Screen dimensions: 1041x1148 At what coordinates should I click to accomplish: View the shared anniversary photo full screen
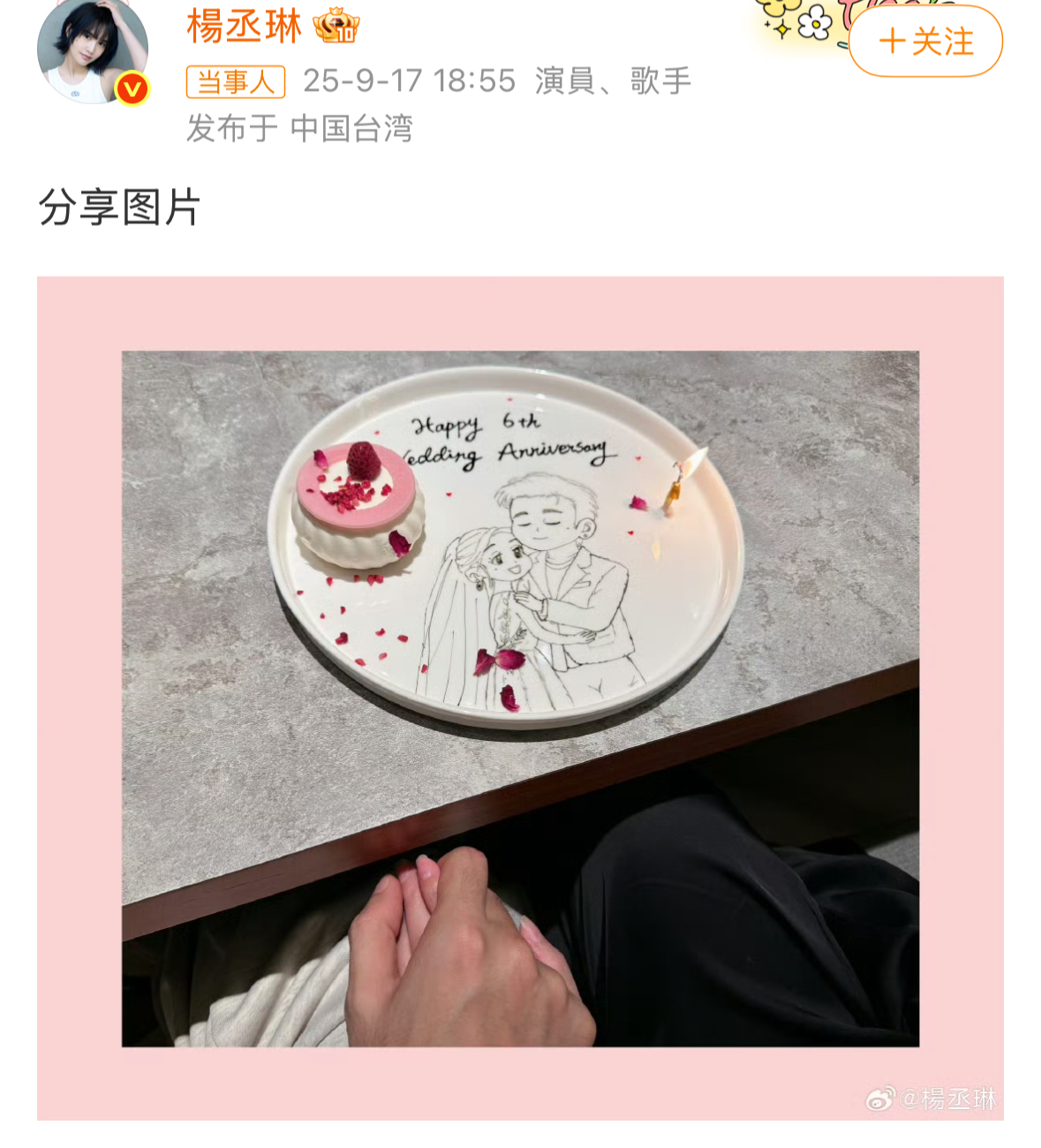click(520, 698)
